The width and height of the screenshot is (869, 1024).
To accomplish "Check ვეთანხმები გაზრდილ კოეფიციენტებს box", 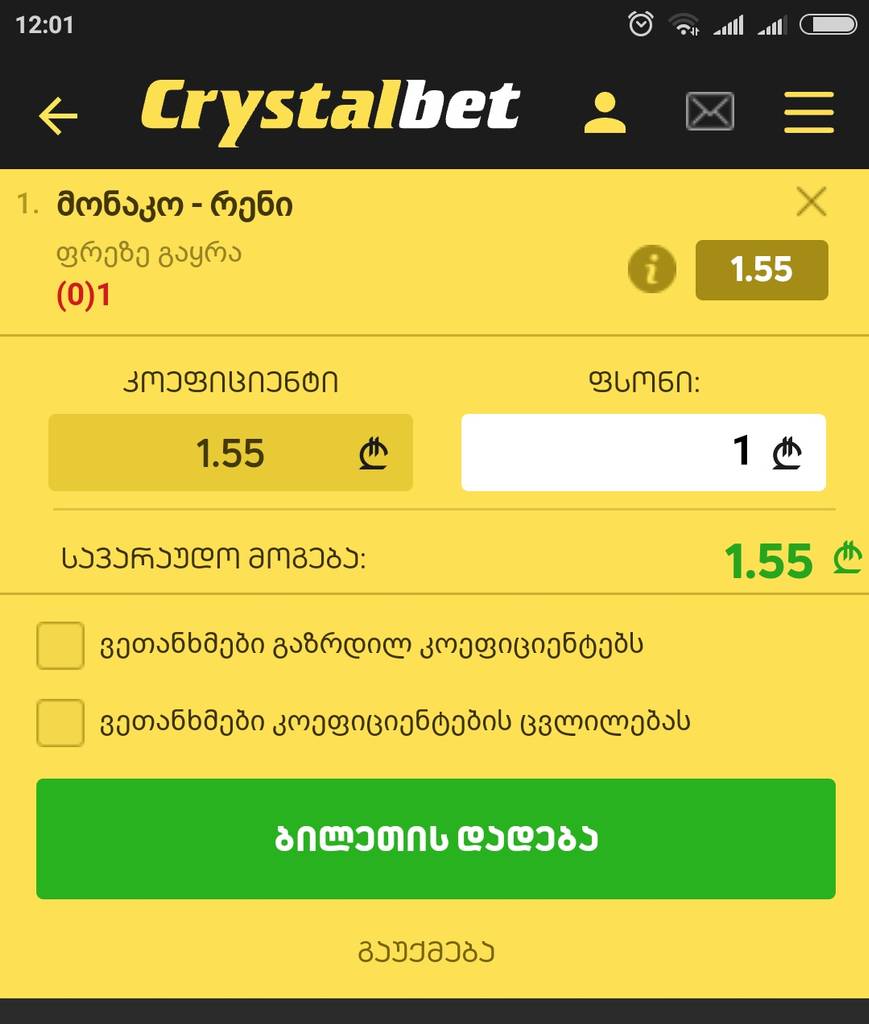I will tap(60, 645).
